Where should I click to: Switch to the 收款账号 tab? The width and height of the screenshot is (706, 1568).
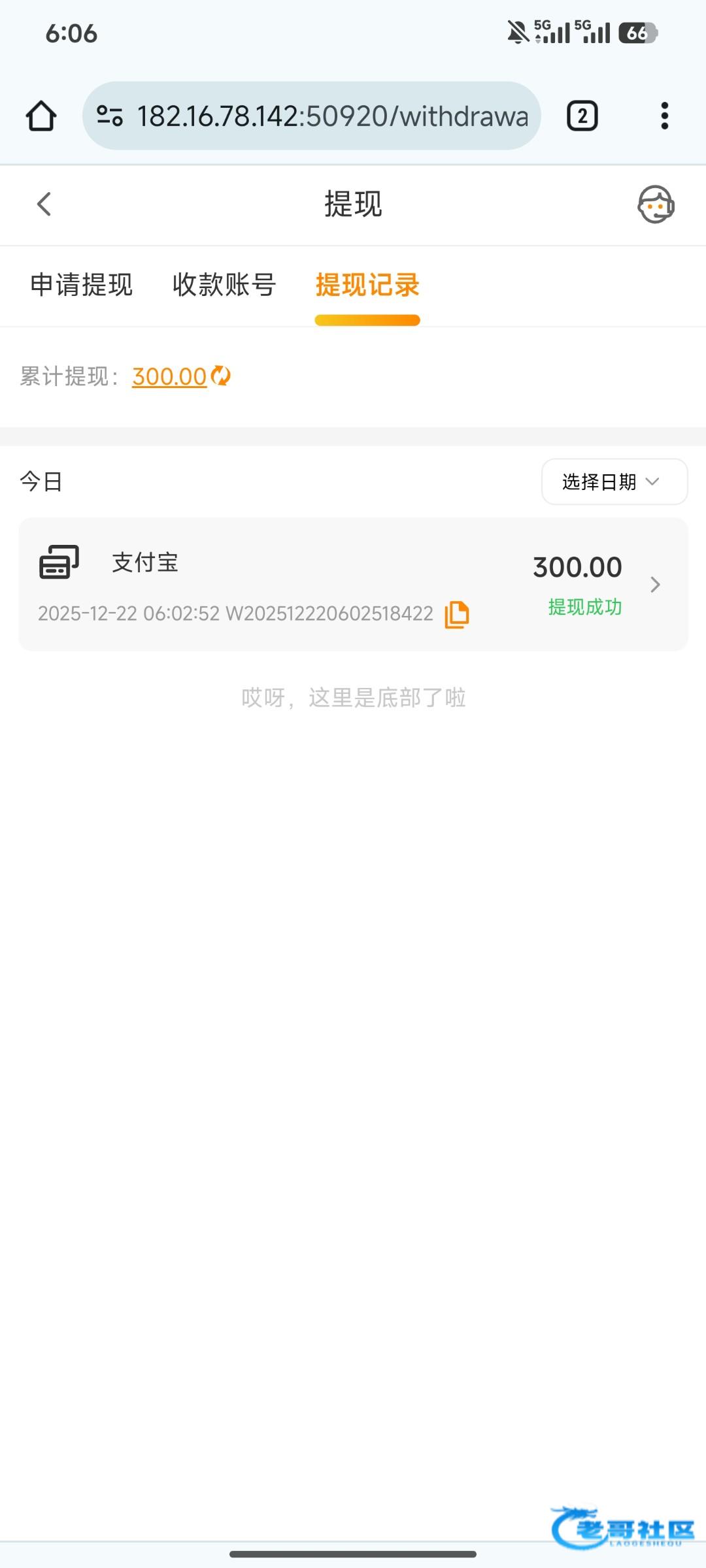224,285
